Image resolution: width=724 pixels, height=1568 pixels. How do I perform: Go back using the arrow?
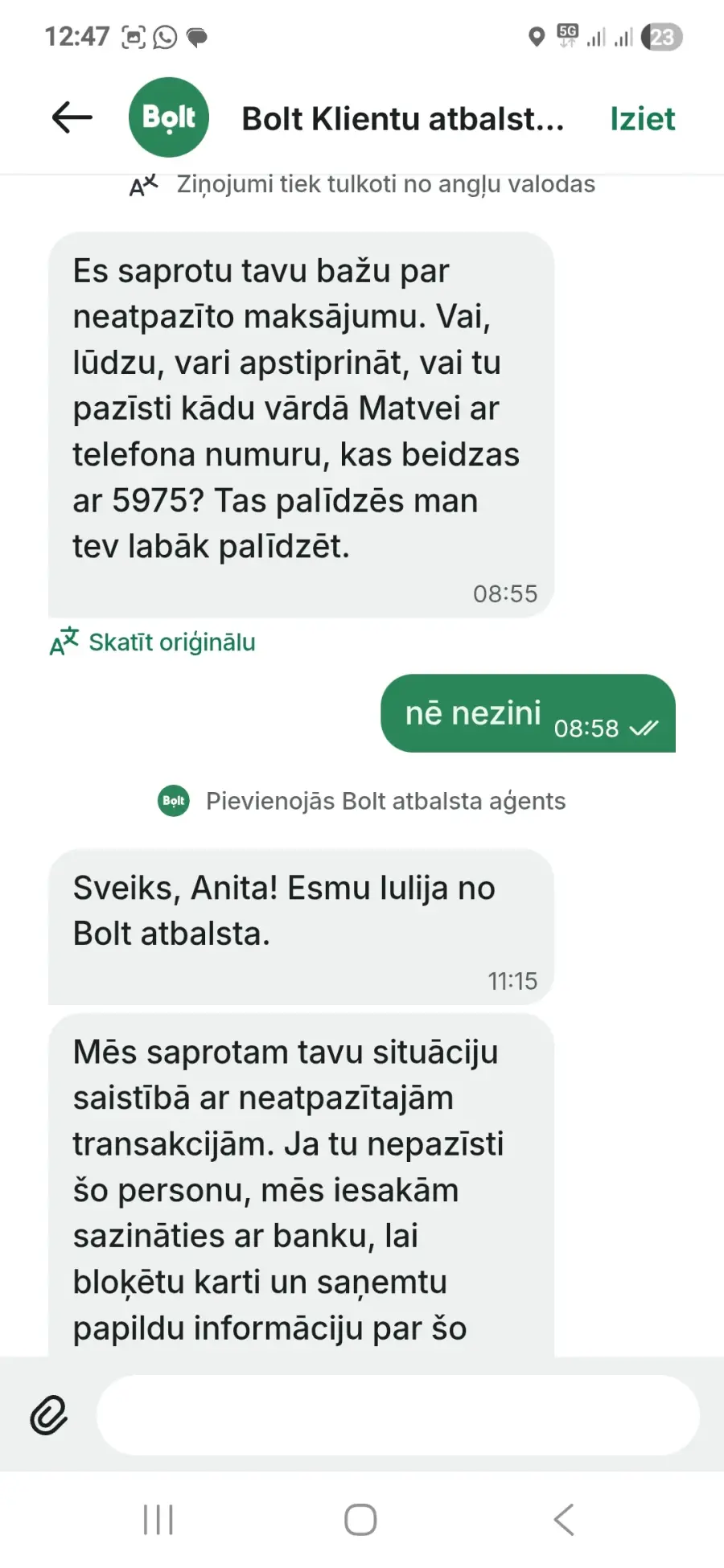(72, 118)
